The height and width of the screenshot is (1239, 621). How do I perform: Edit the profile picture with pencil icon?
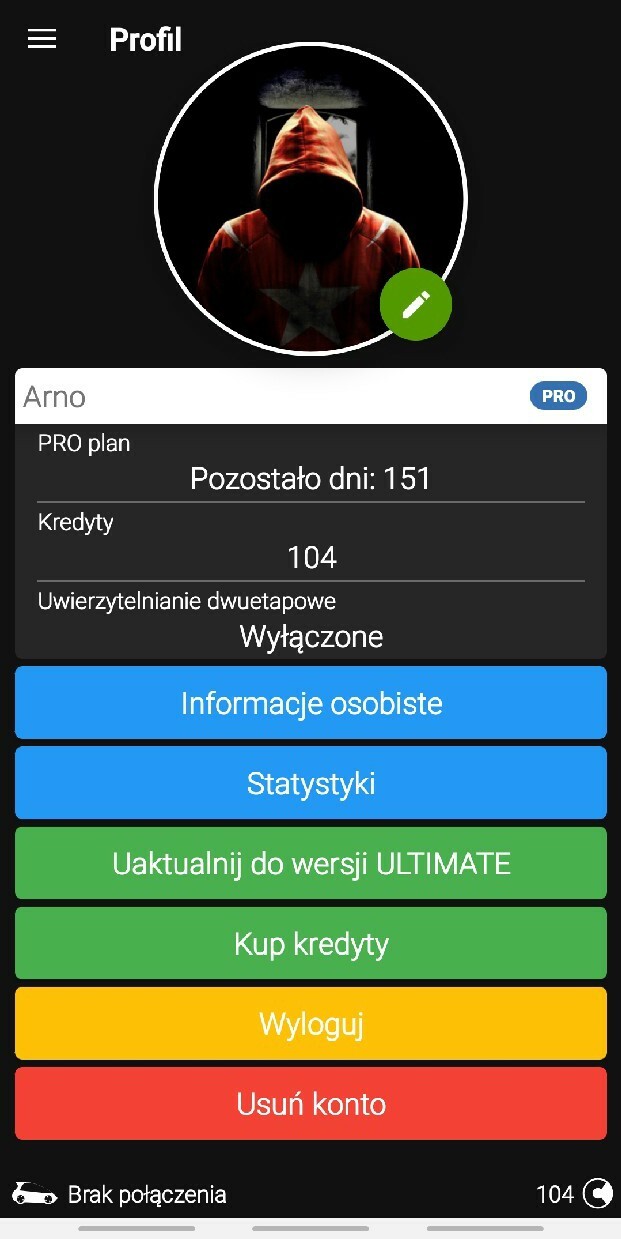[x=416, y=305]
